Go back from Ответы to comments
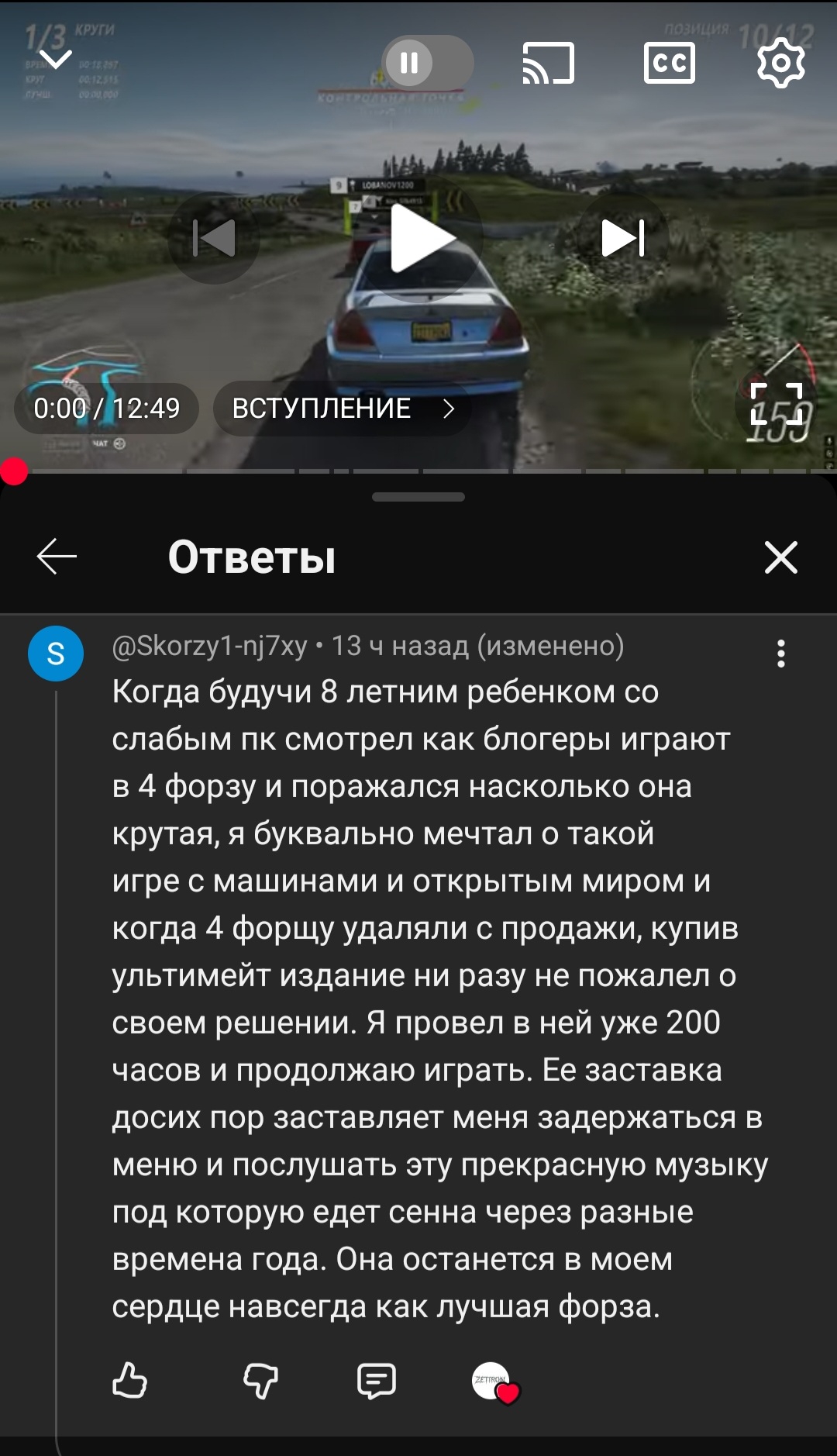 coord(57,557)
